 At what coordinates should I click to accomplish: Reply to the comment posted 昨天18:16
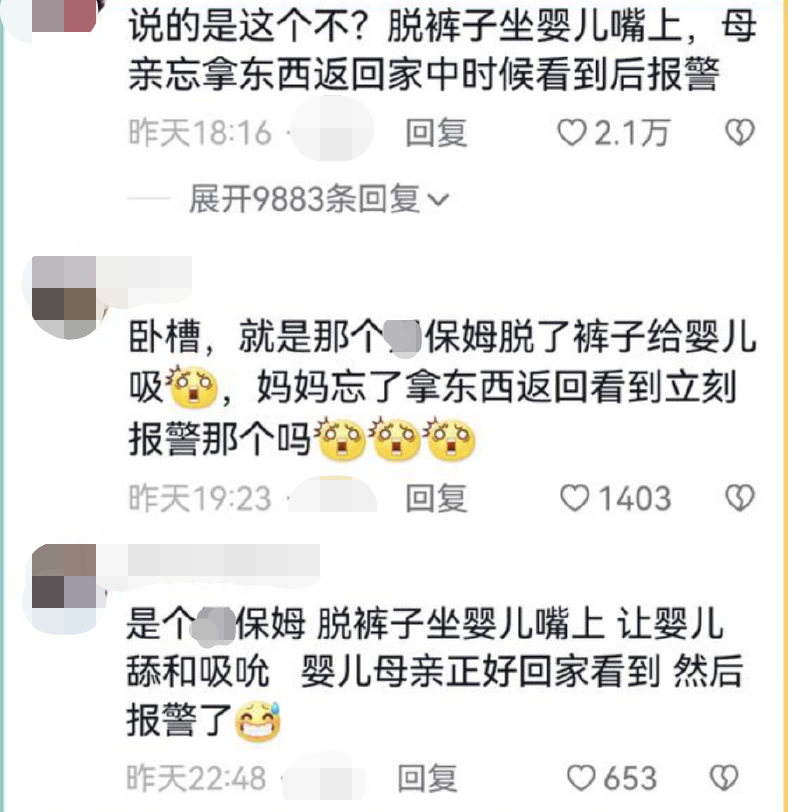(x=436, y=133)
